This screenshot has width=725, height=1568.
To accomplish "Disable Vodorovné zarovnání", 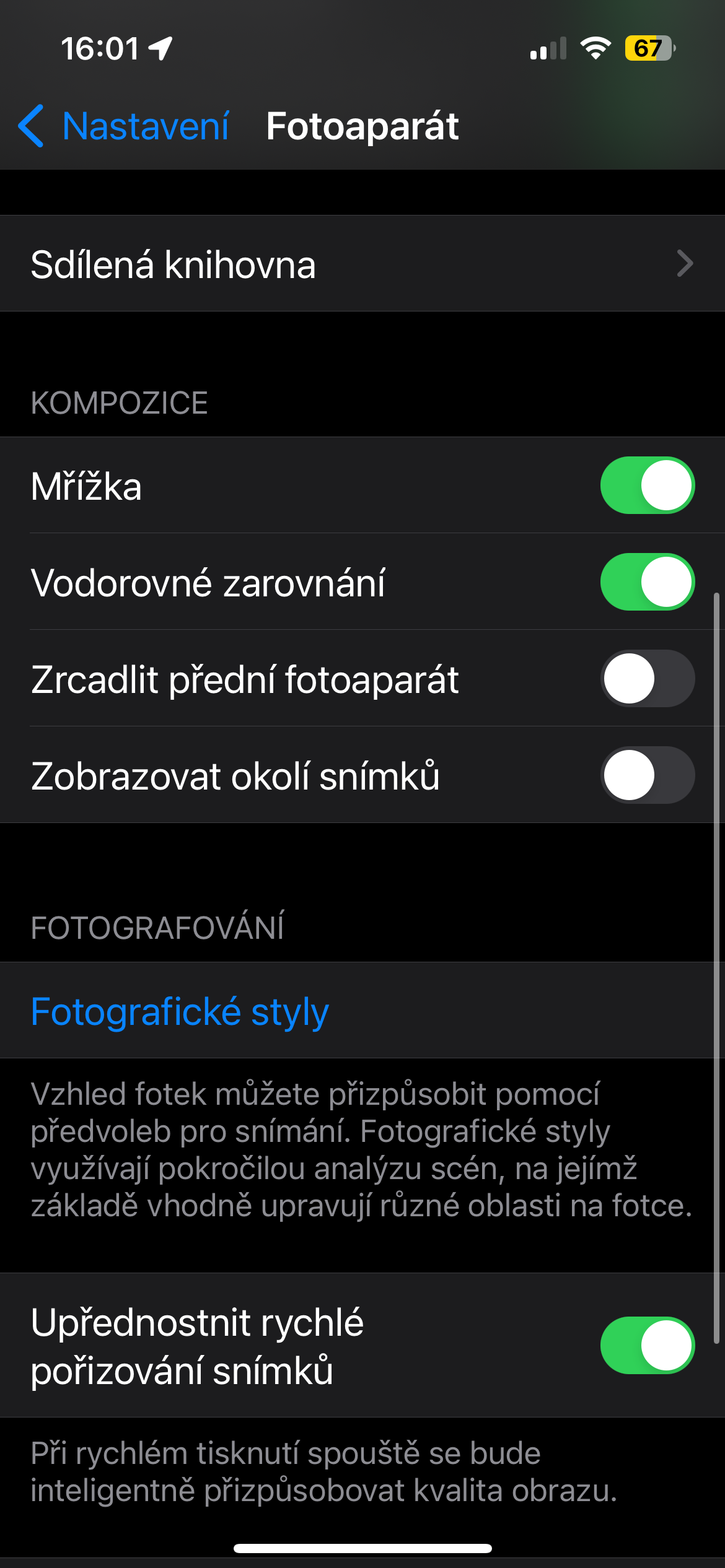I will pos(647,582).
